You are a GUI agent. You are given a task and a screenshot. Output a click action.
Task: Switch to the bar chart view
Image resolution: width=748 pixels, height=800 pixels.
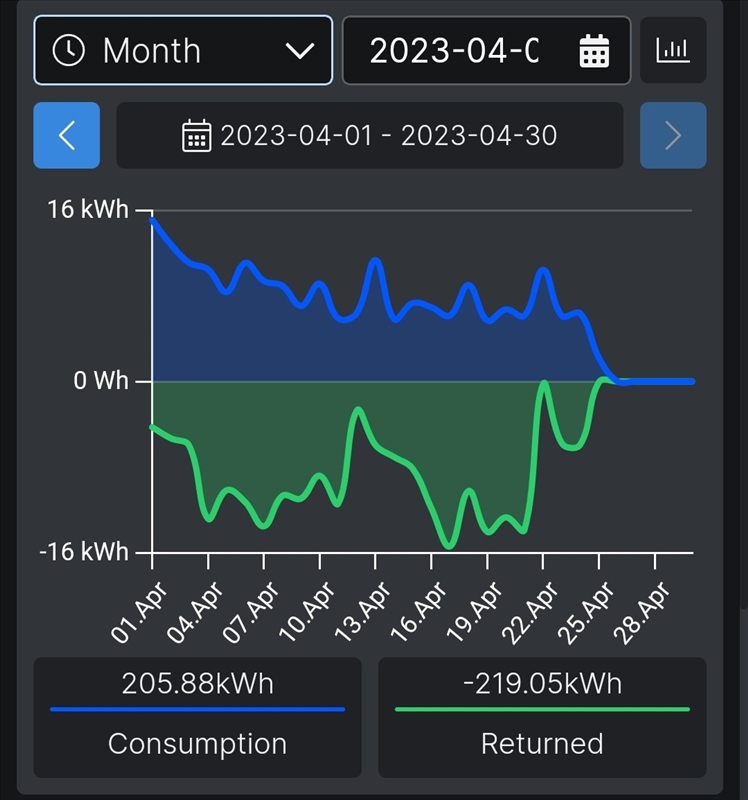pyautogui.click(x=673, y=50)
